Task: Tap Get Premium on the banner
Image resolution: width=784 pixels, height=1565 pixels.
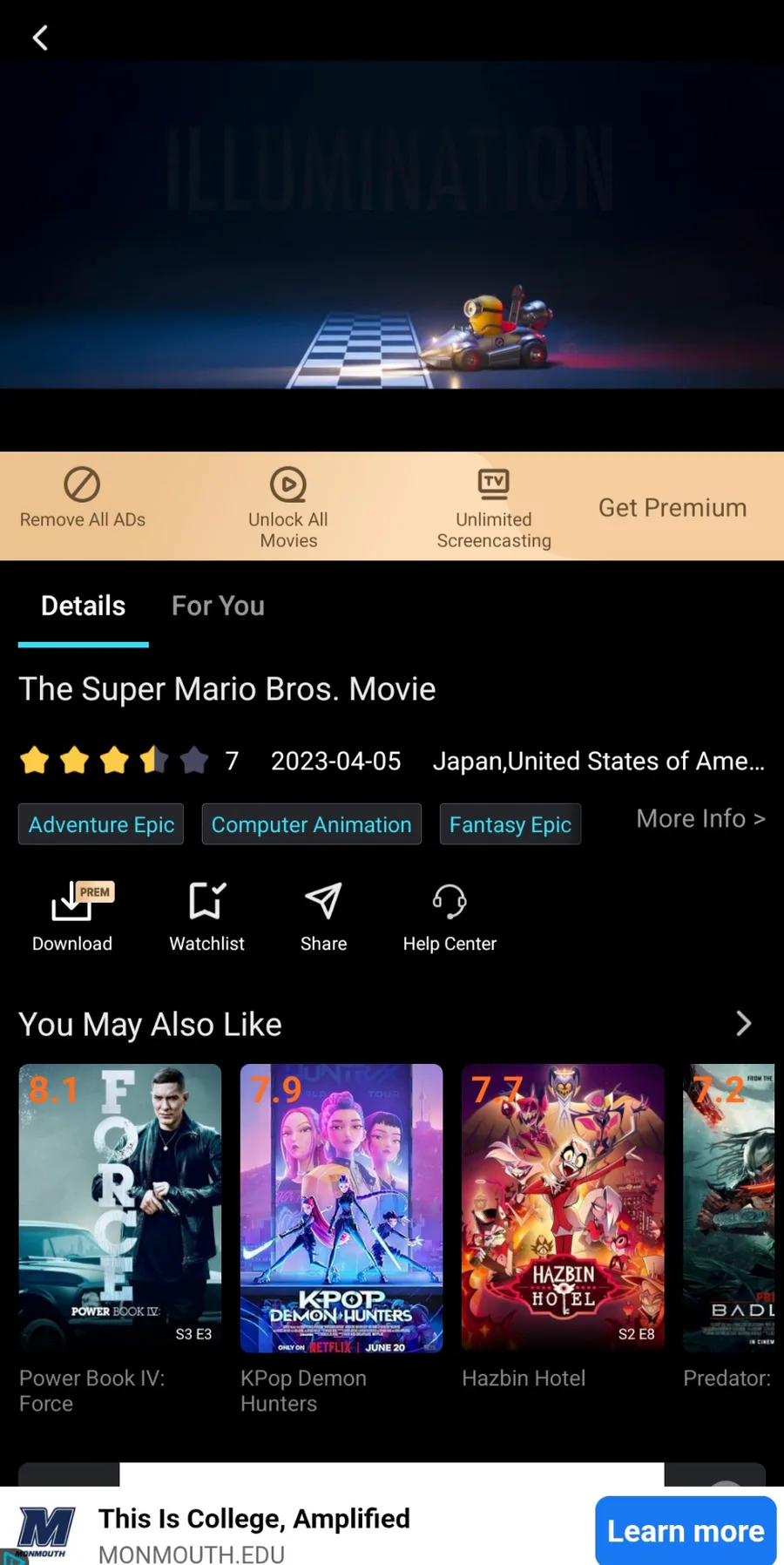Action: pyautogui.click(x=672, y=507)
